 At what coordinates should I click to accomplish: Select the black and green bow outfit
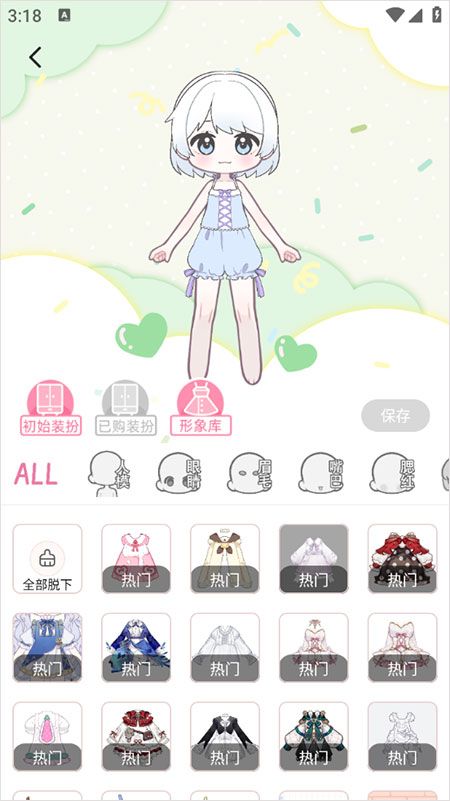click(314, 737)
